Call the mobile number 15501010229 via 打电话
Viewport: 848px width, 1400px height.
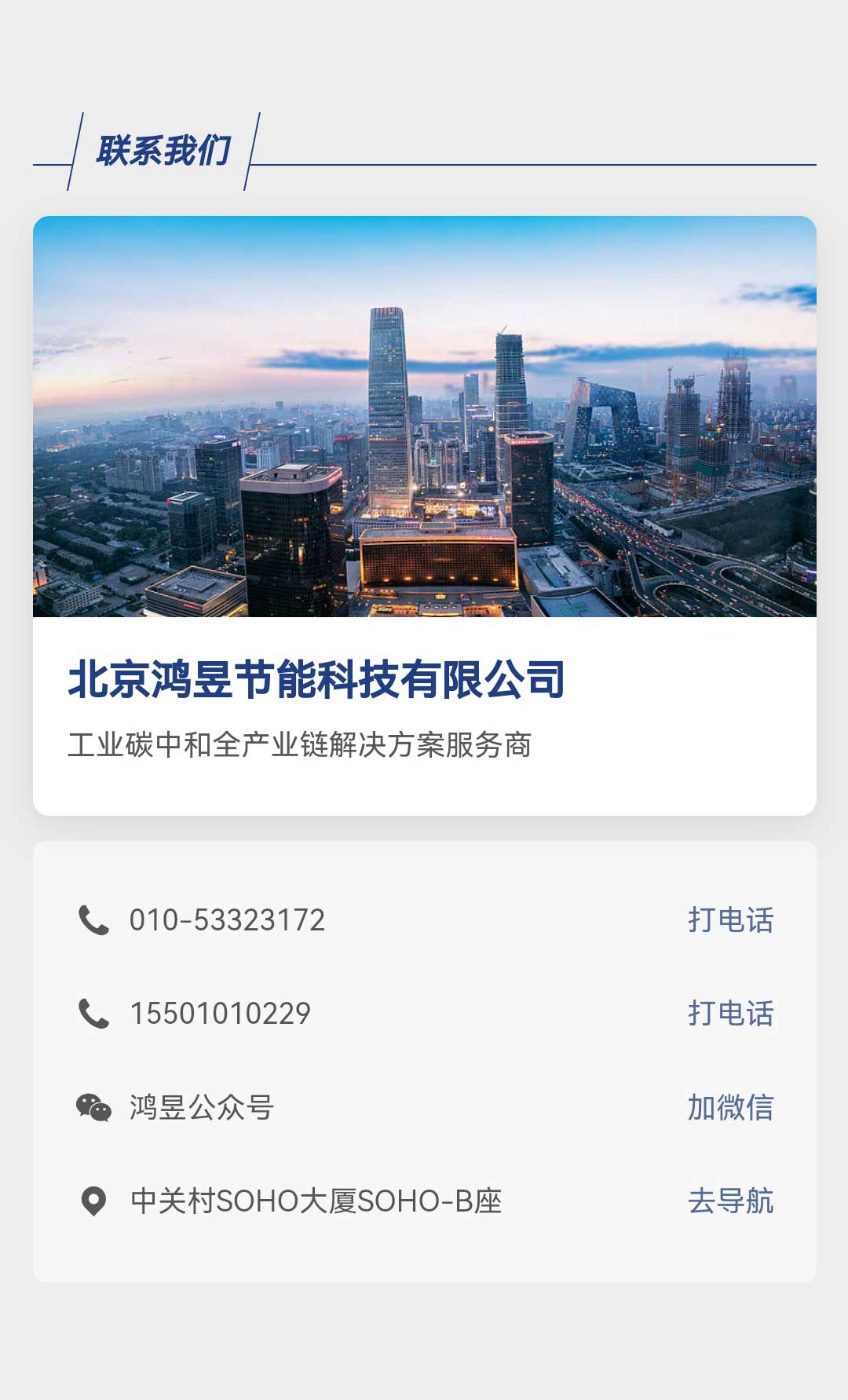click(730, 1014)
